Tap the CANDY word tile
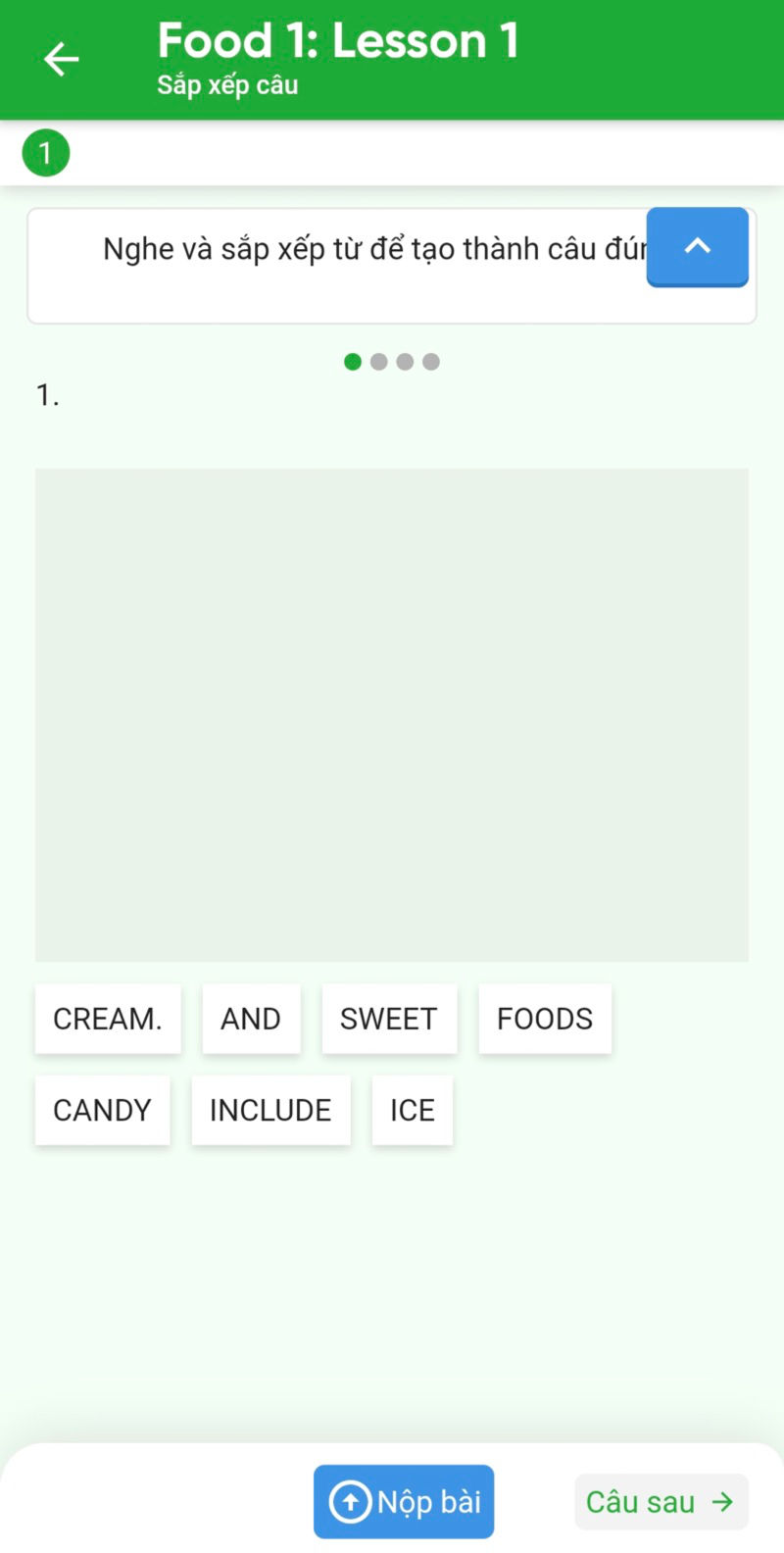This screenshot has width=784, height=1553. pyautogui.click(x=102, y=1110)
